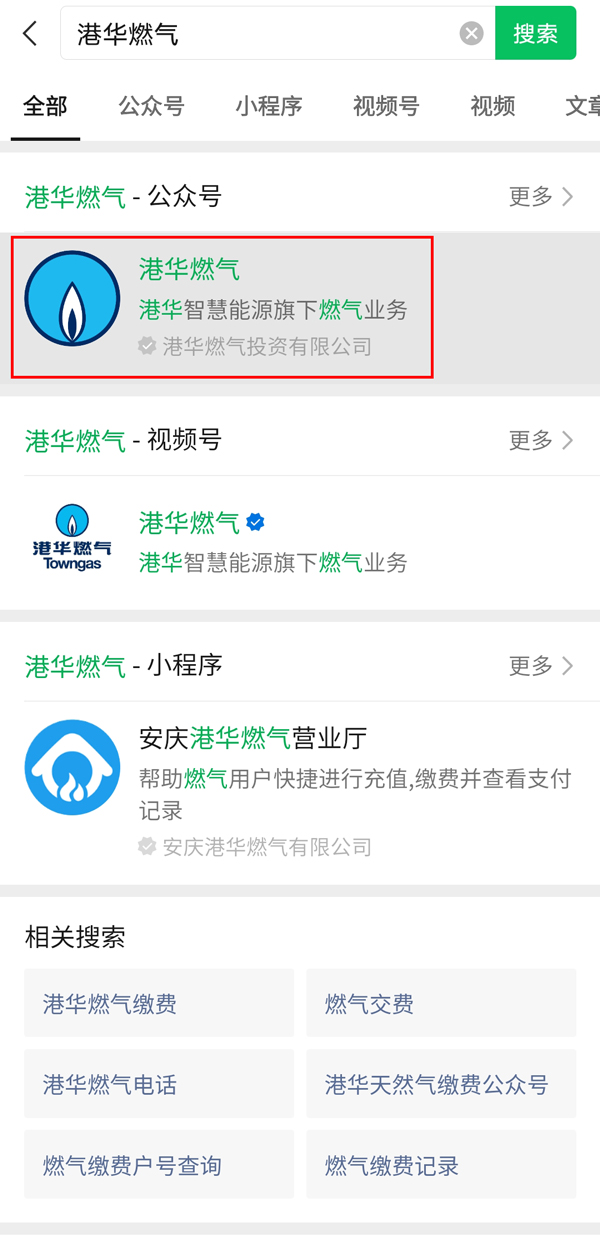
Task: Switch to the 视频号 tab
Action: (386, 106)
